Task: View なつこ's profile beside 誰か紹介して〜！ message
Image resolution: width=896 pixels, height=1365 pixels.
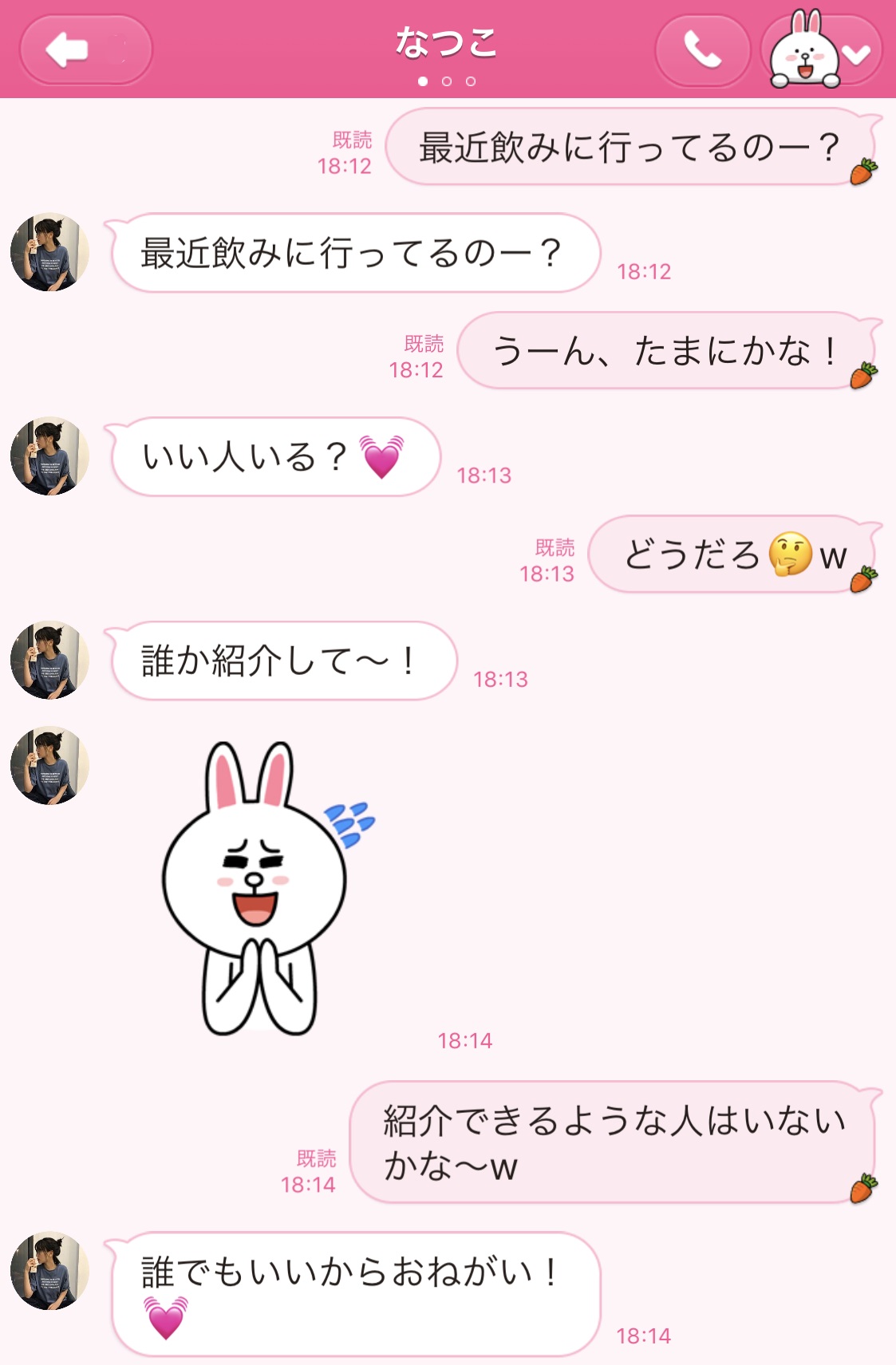Action: (x=49, y=660)
